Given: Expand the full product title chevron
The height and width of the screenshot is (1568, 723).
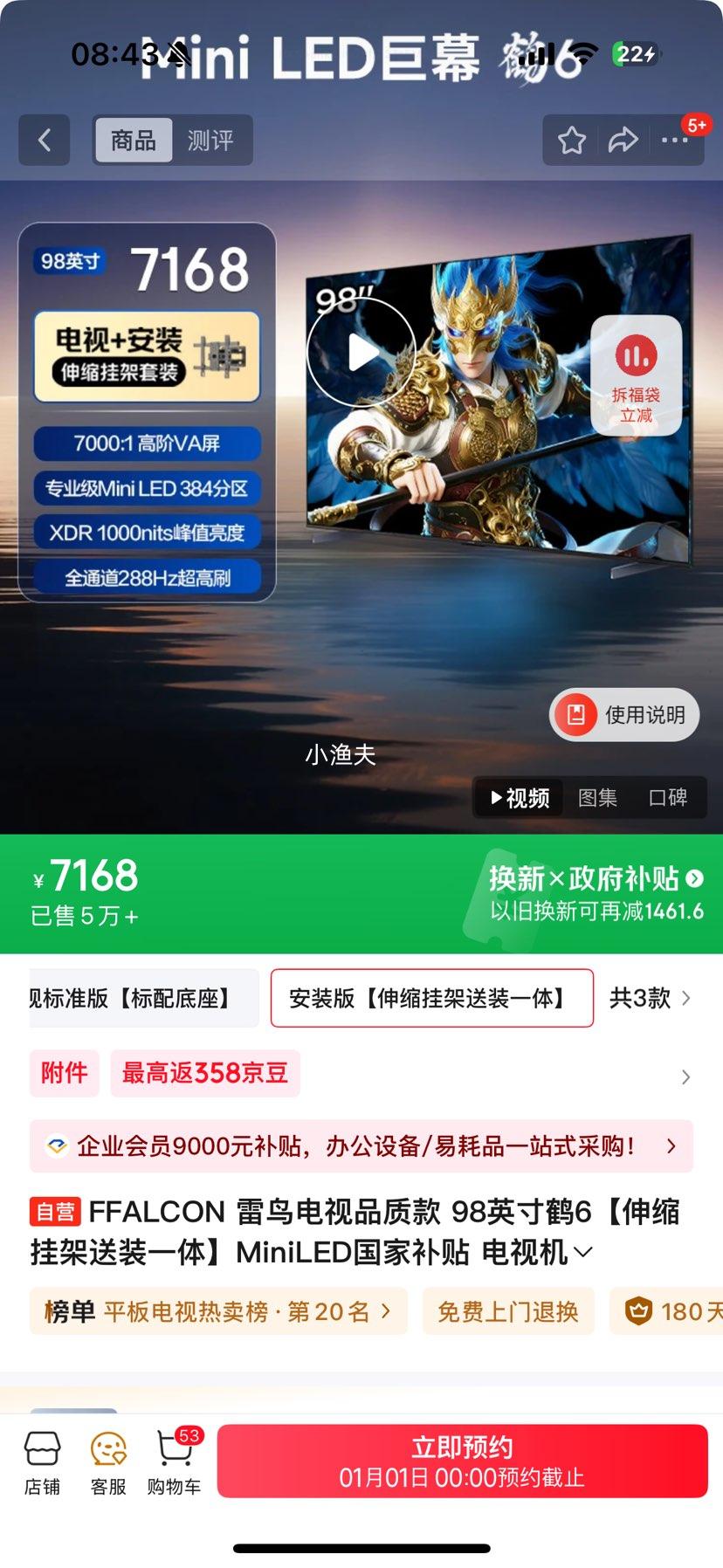Looking at the screenshot, I should (x=582, y=1252).
